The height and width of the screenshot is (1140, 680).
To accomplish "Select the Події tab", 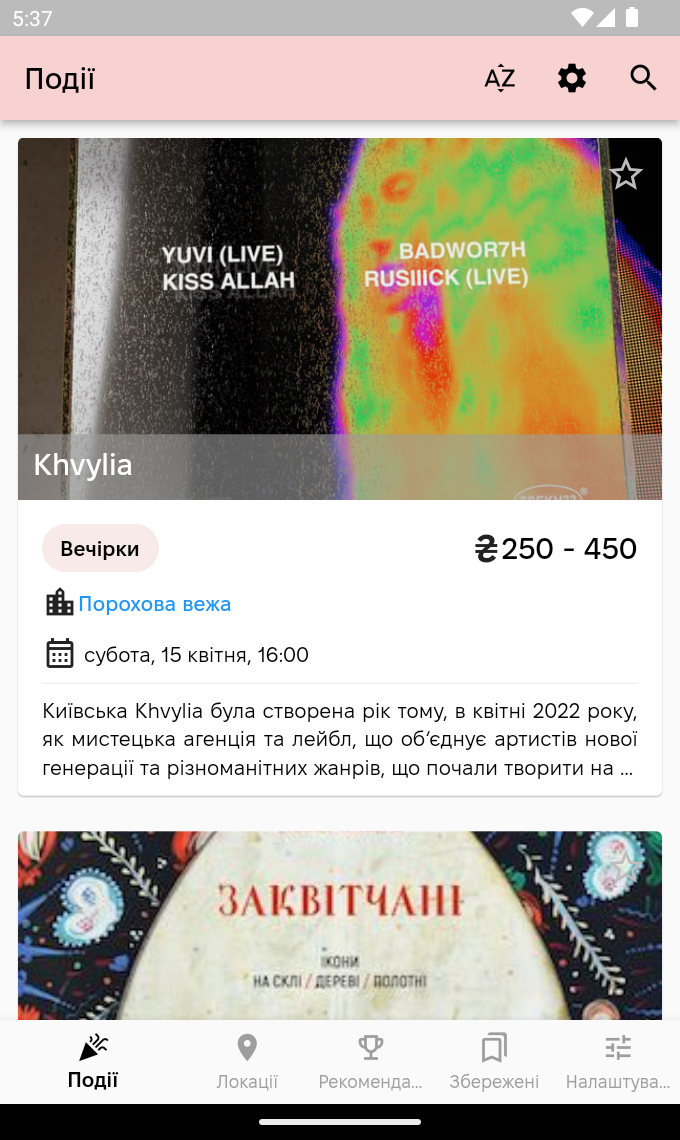I will click(93, 1062).
